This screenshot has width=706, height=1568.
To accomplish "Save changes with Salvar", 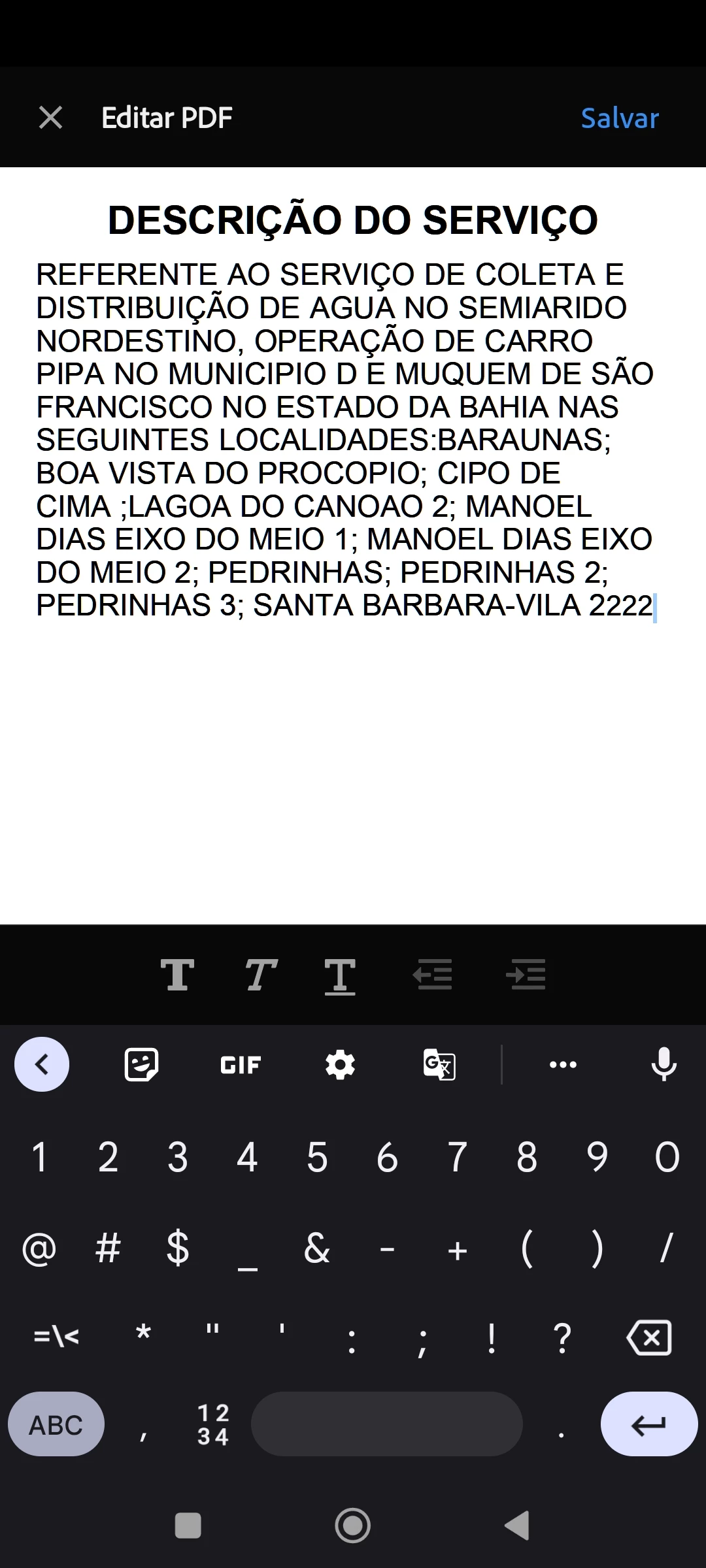I will [x=619, y=118].
